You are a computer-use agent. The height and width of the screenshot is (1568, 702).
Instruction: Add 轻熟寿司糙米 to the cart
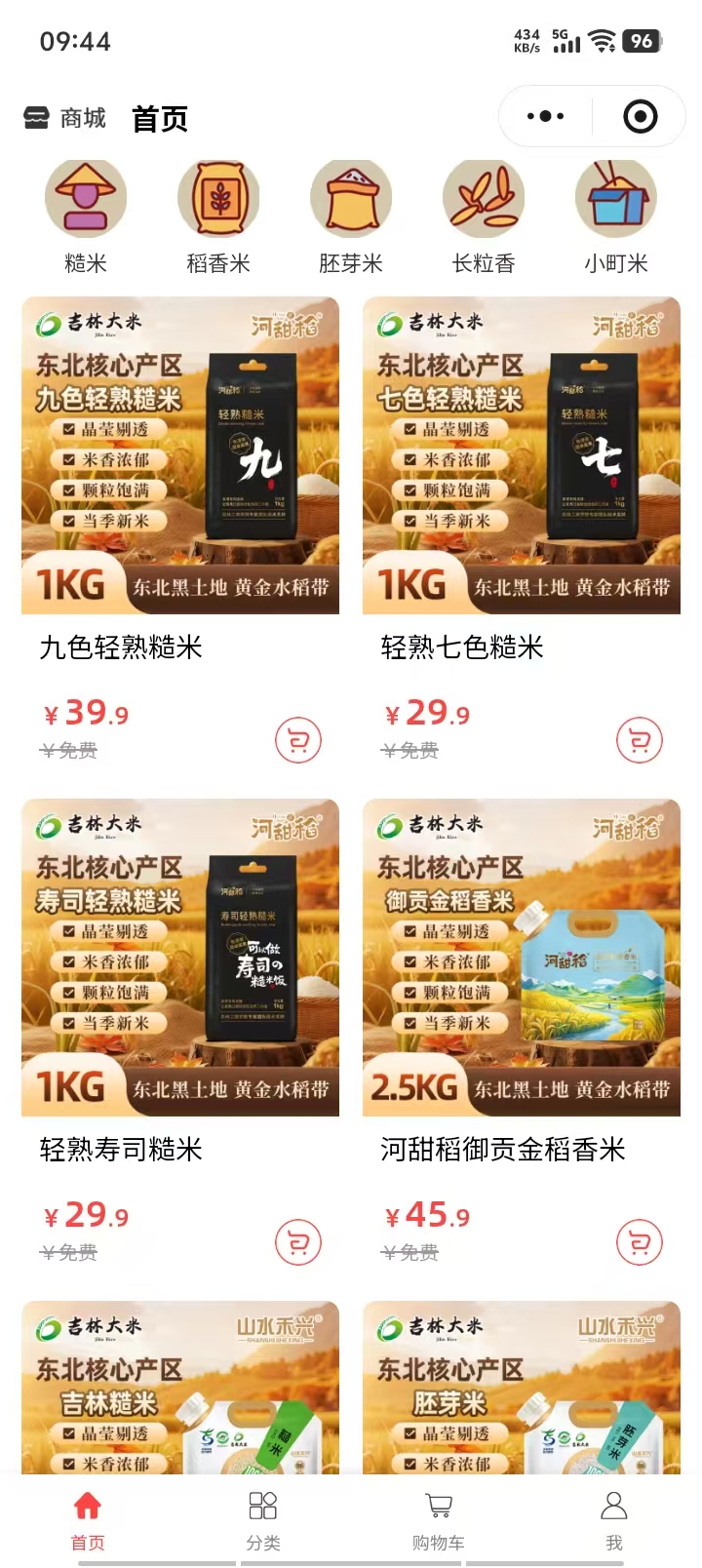pos(298,1243)
